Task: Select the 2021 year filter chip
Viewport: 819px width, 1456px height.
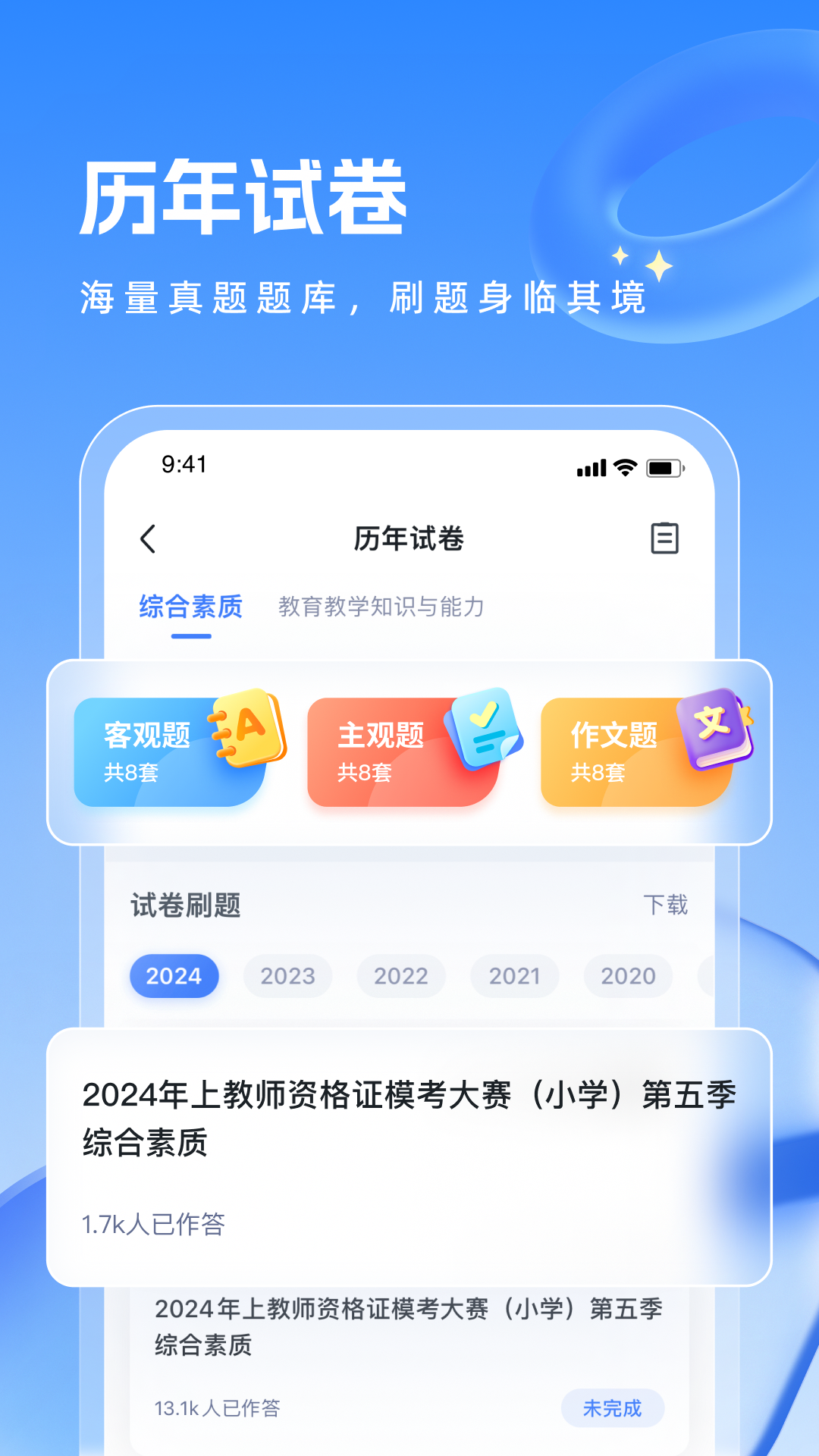Action: click(514, 976)
